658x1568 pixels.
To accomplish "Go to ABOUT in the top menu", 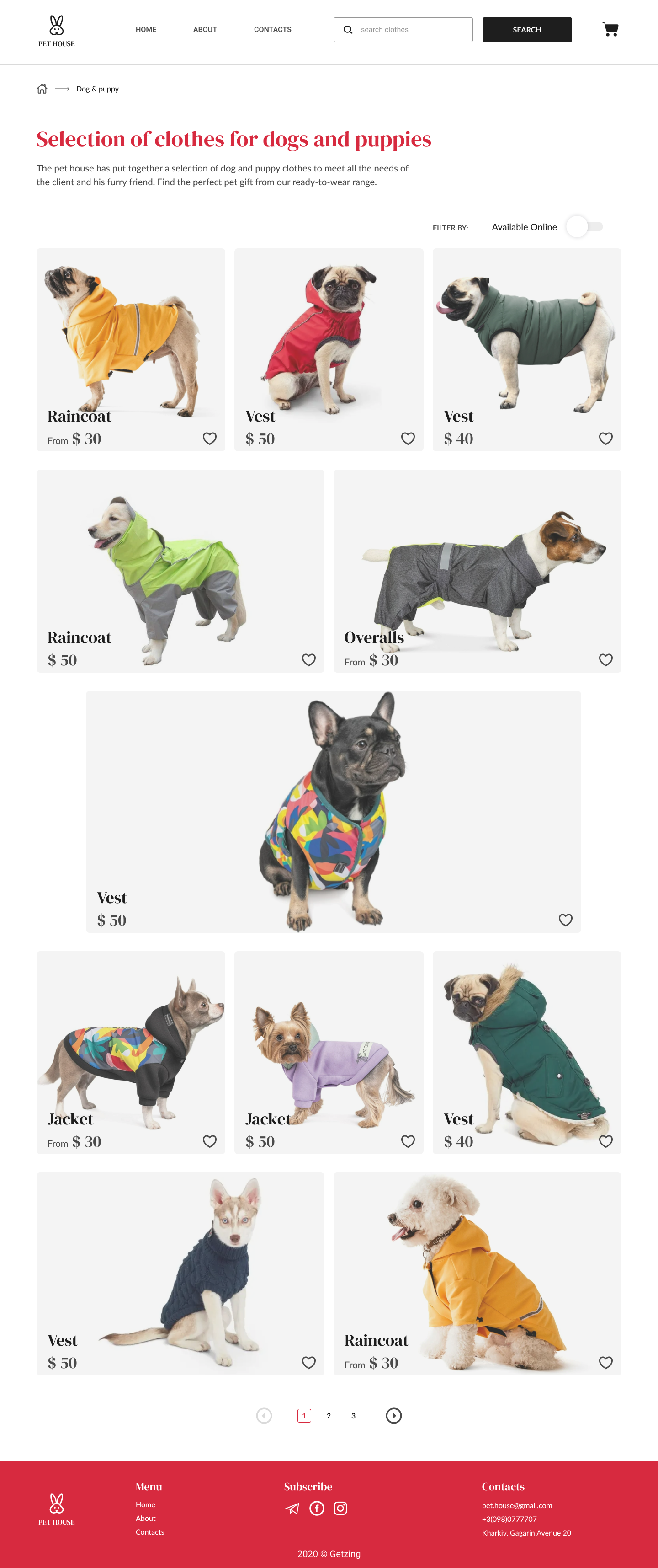I will pos(205,29).
